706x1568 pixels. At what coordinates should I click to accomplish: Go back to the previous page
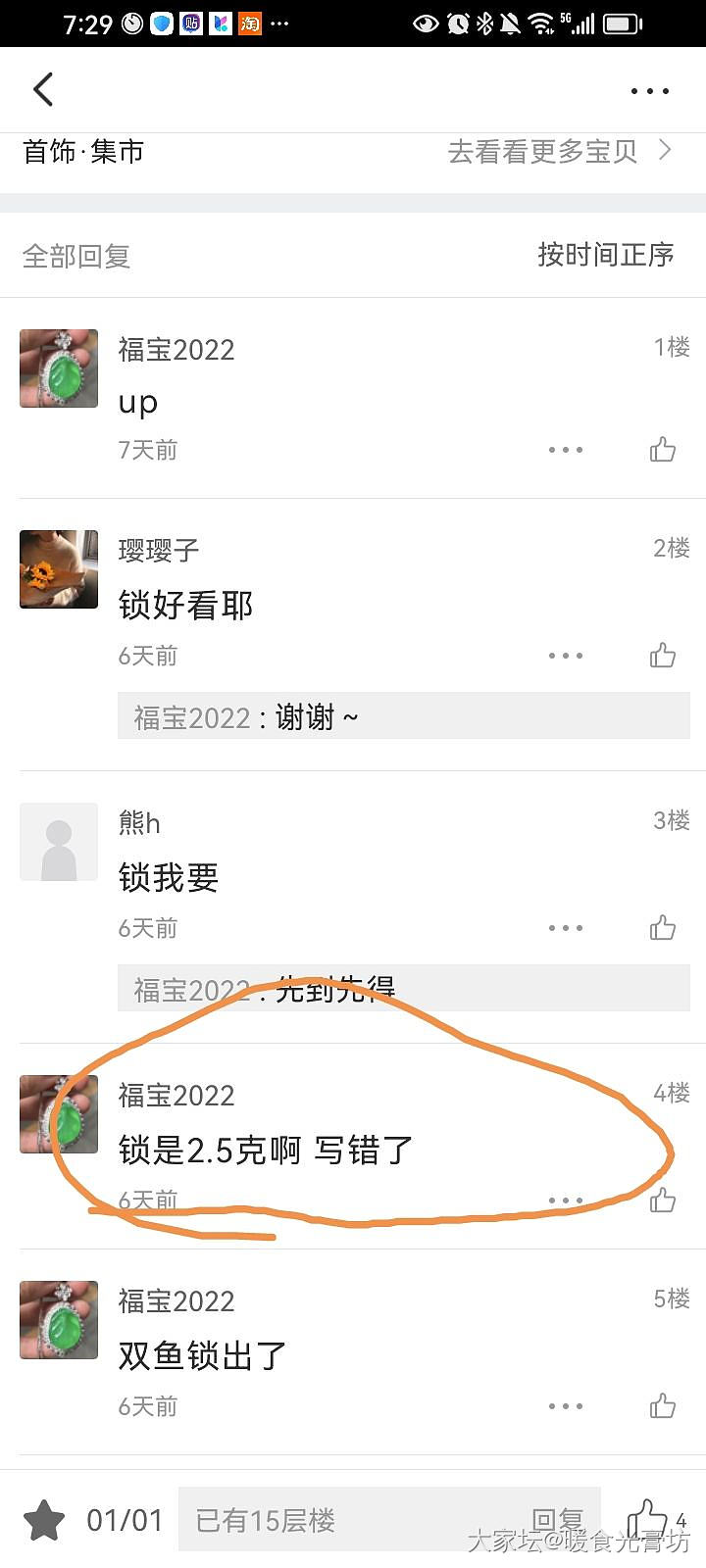[43, 89]
